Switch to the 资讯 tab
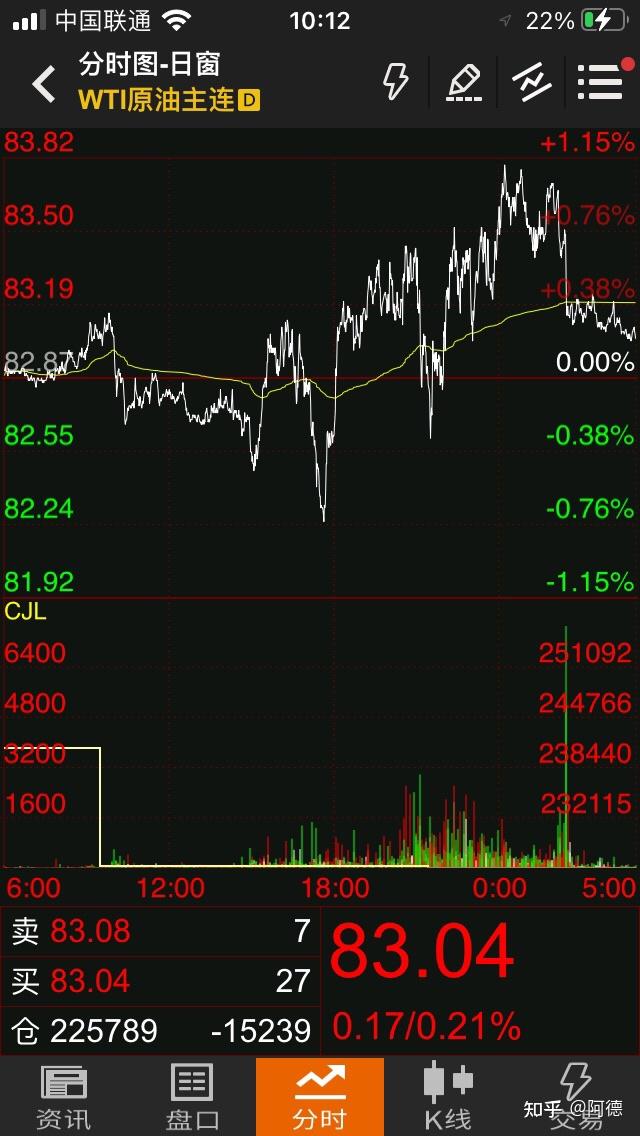The width and height of the screenshot is (640, 1136). click(64, 1096)
